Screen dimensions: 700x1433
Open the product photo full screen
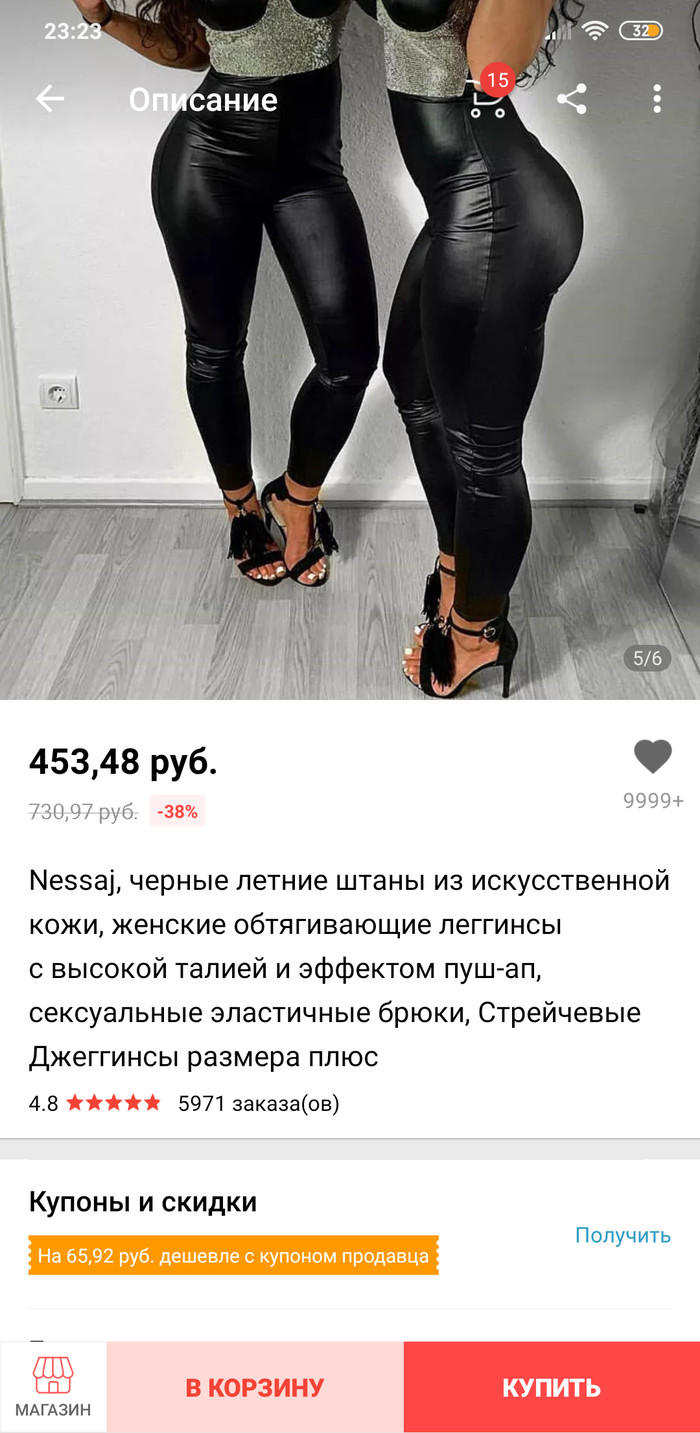pos(350,400)
